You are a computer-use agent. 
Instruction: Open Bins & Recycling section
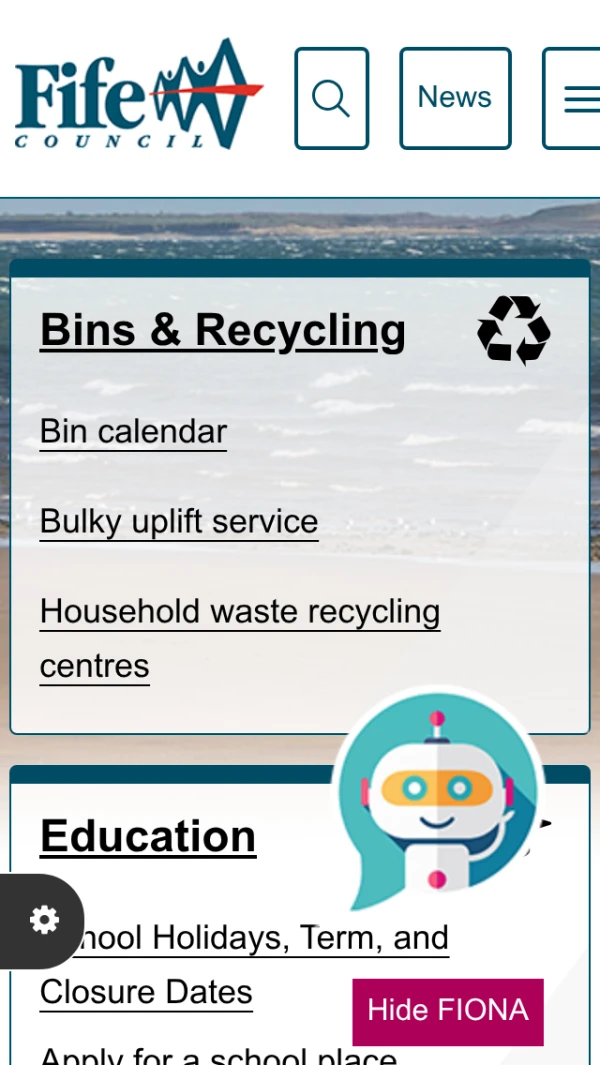[x=223, y=331]
